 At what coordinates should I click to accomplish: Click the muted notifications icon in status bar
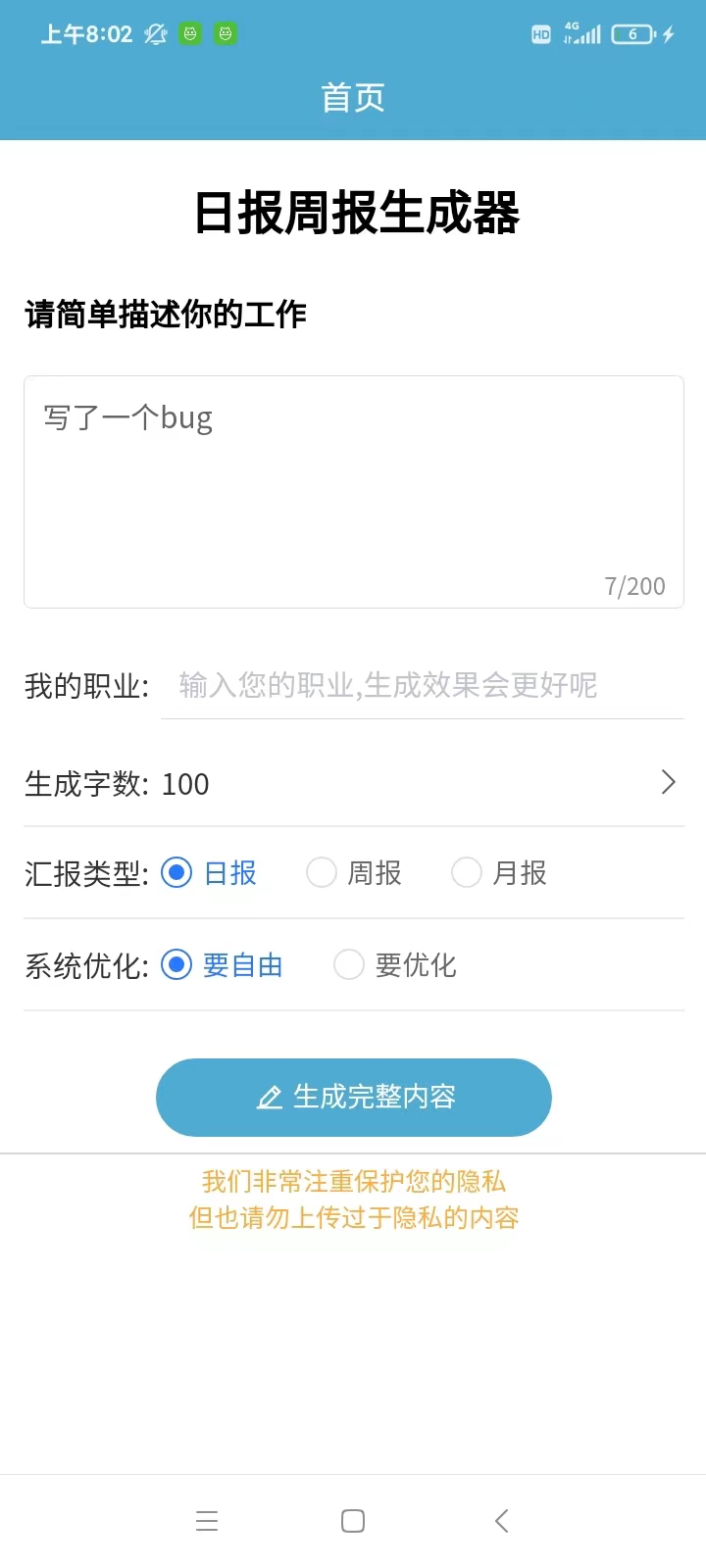click(155, 33)
